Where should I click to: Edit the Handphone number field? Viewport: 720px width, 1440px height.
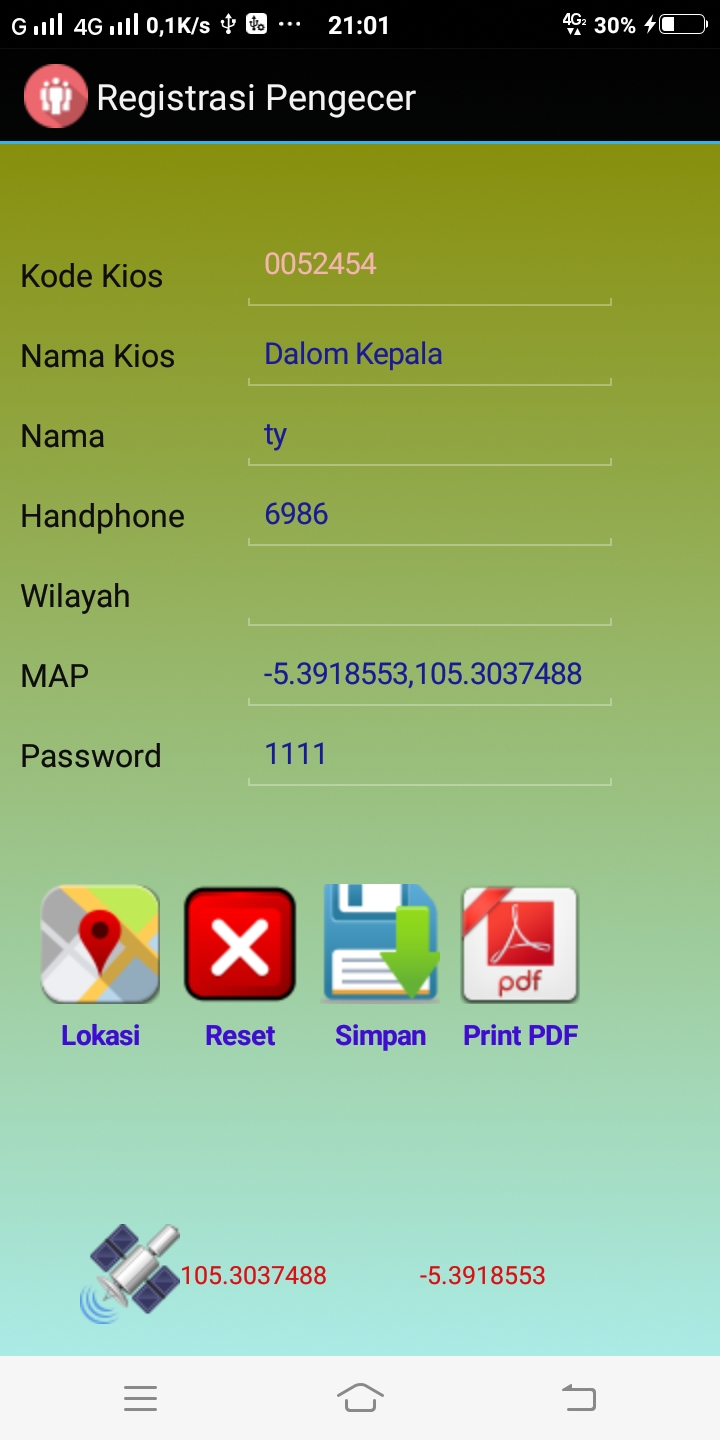(429, 515)
